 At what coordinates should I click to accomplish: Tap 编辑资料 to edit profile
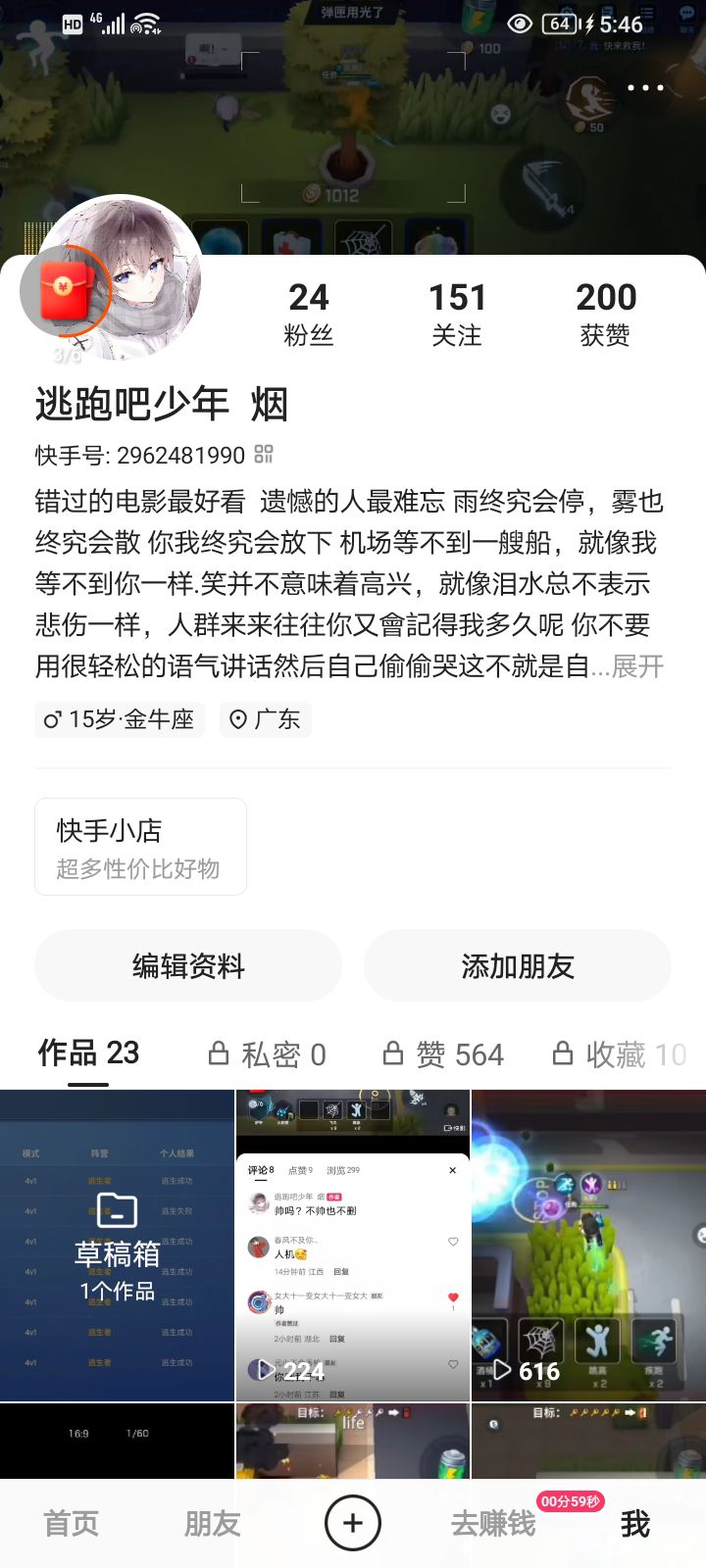188,966
